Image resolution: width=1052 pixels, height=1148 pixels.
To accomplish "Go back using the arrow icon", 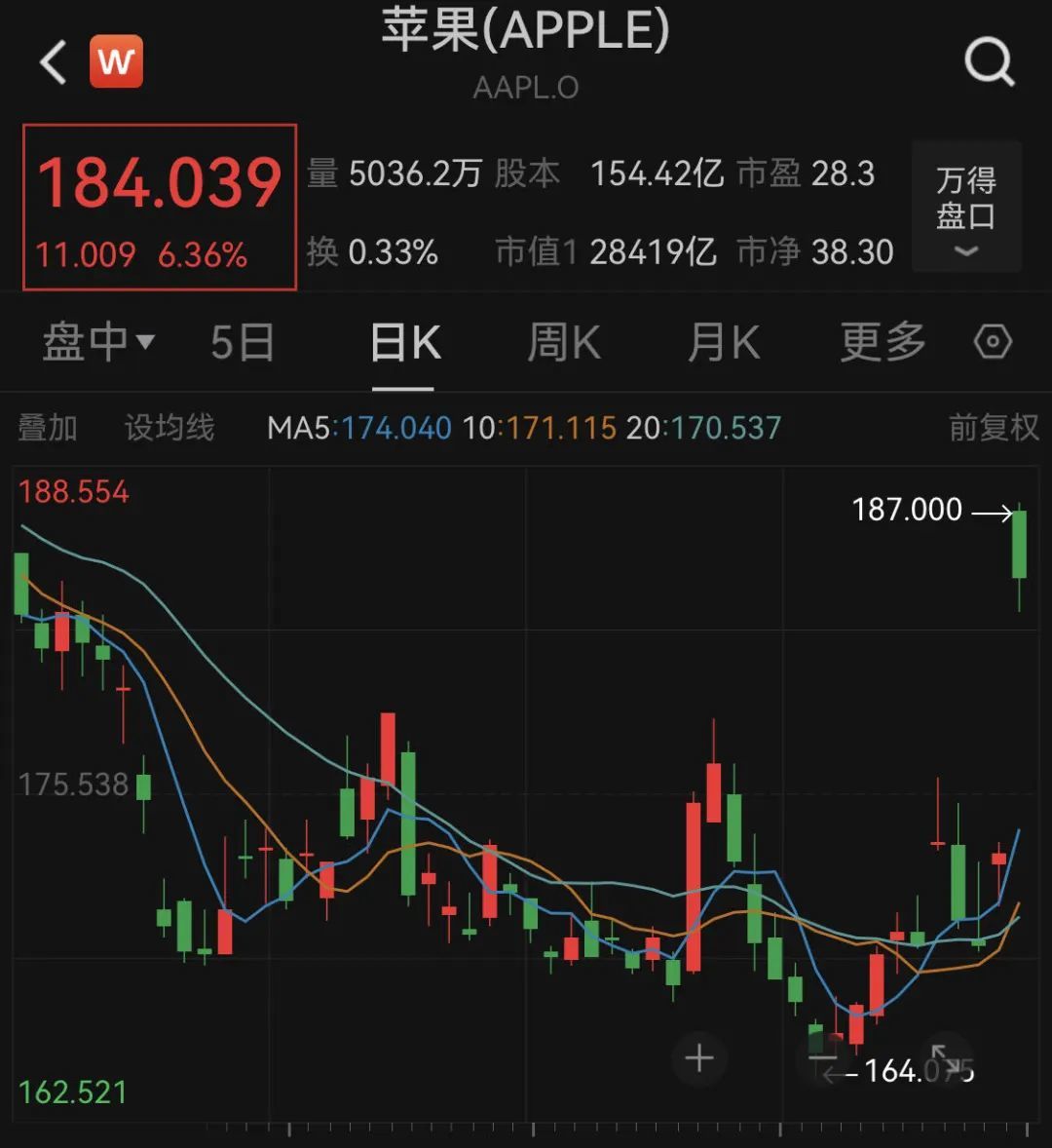I will [x=54, y=62].
